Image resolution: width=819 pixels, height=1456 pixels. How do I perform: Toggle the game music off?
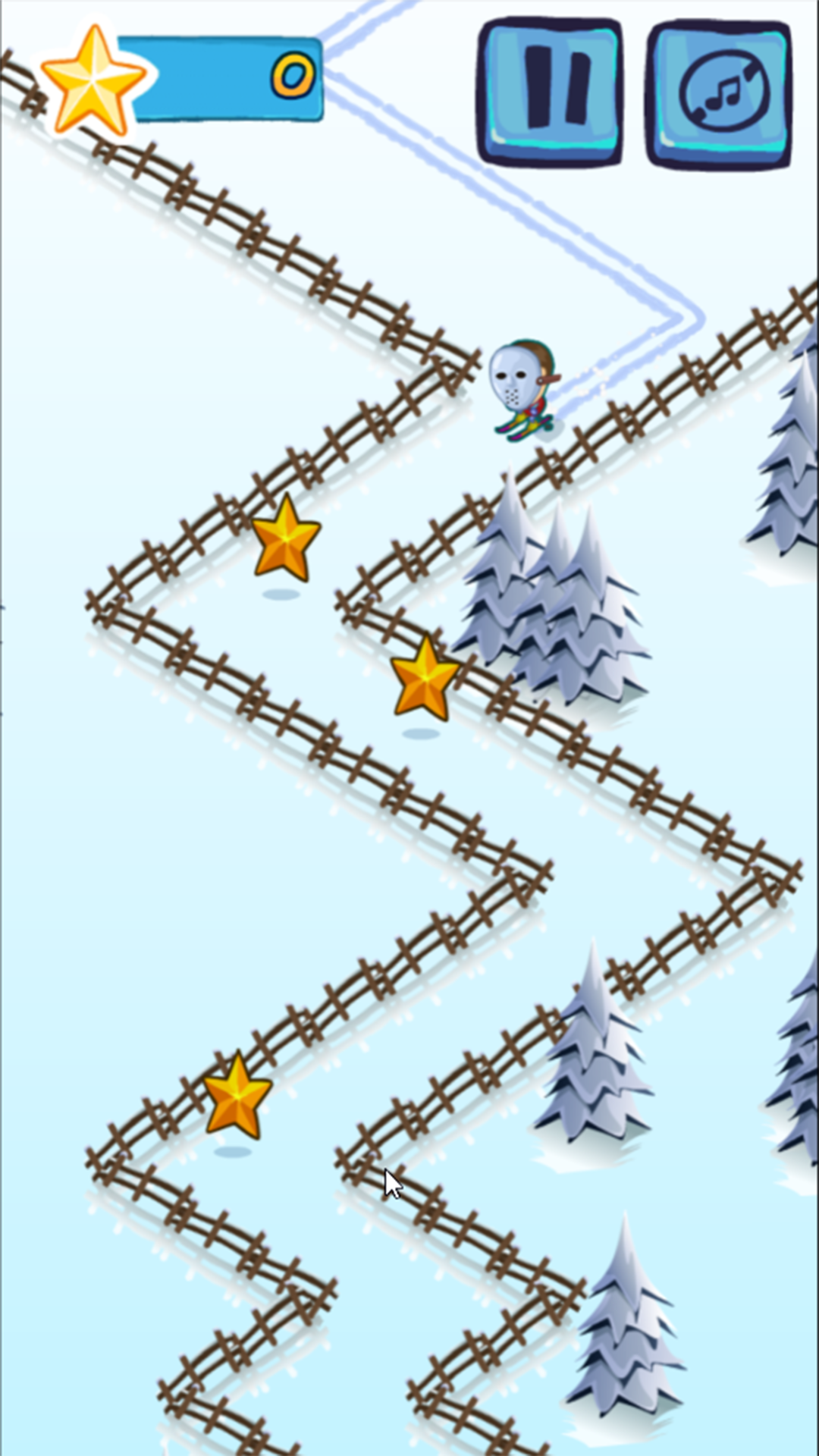tap(720, 93)
